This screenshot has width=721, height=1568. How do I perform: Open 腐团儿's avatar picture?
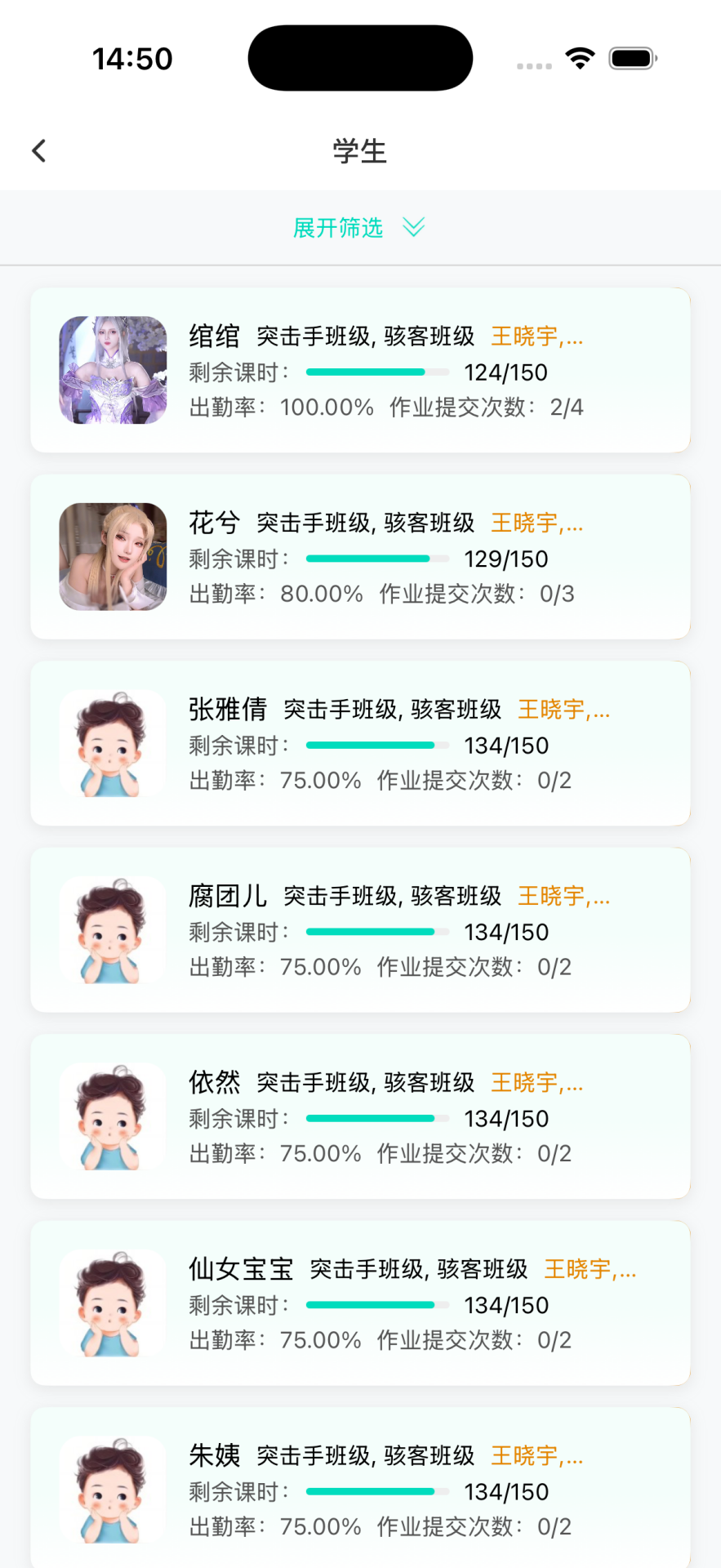coord(112,930)
